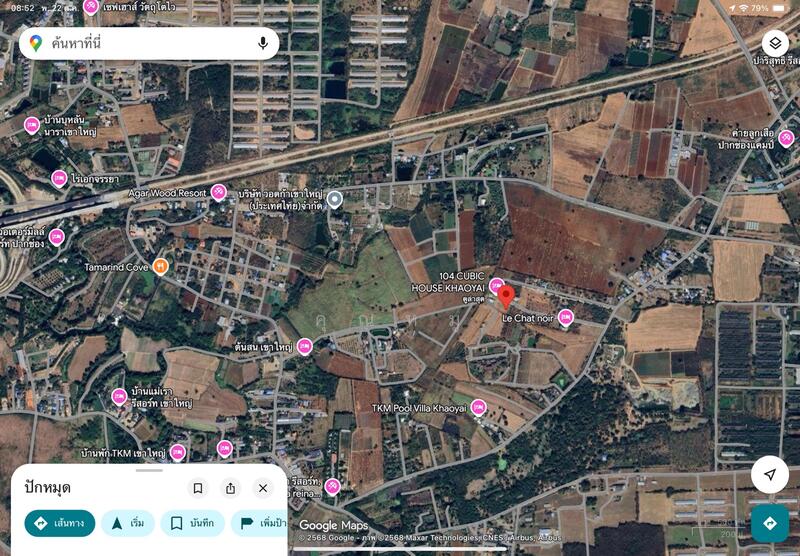Select the Agar Wood Resort pin
This screenshot has width=800, height=556.
click(x=219, y=193)
